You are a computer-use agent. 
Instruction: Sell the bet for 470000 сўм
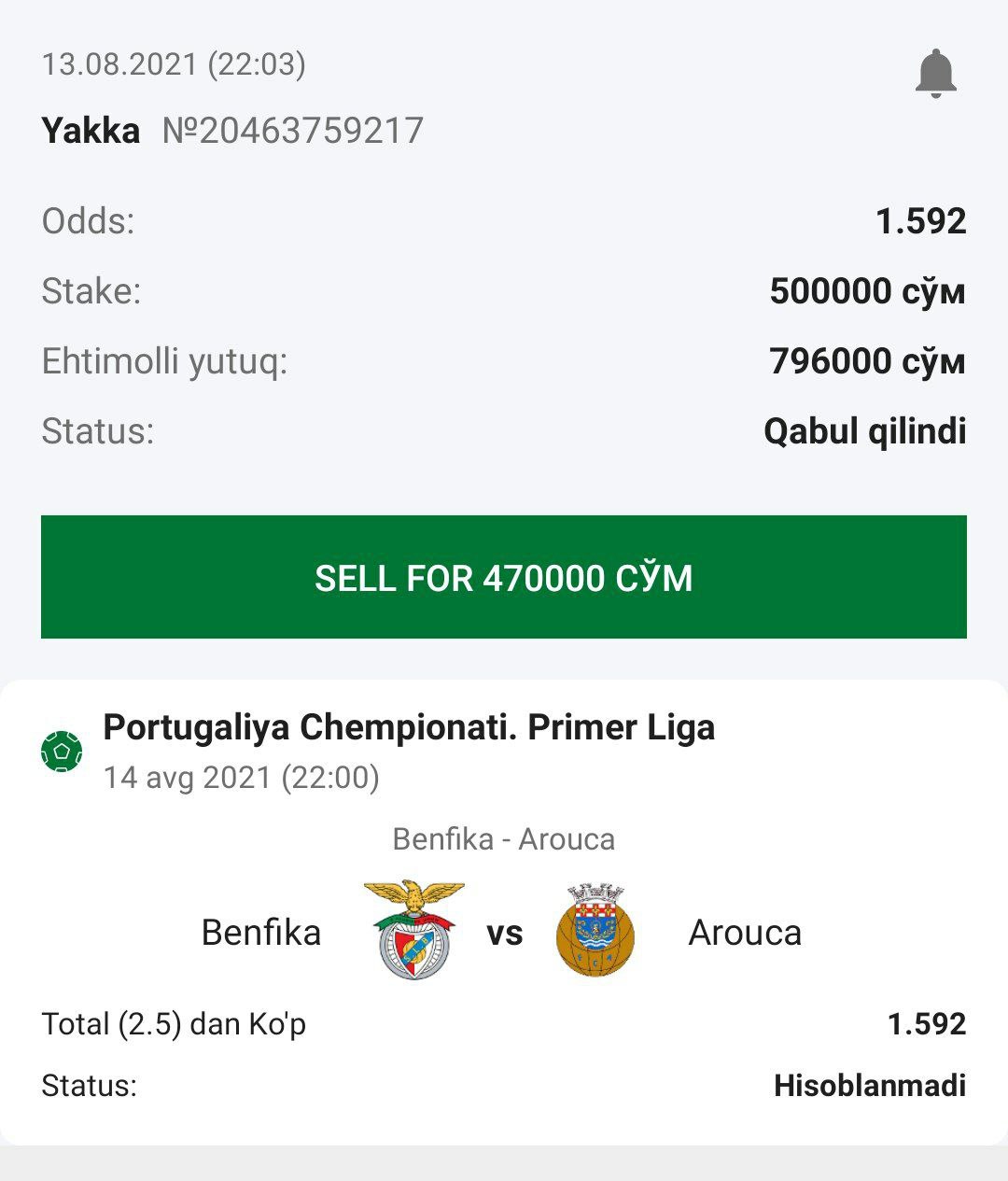504,577
